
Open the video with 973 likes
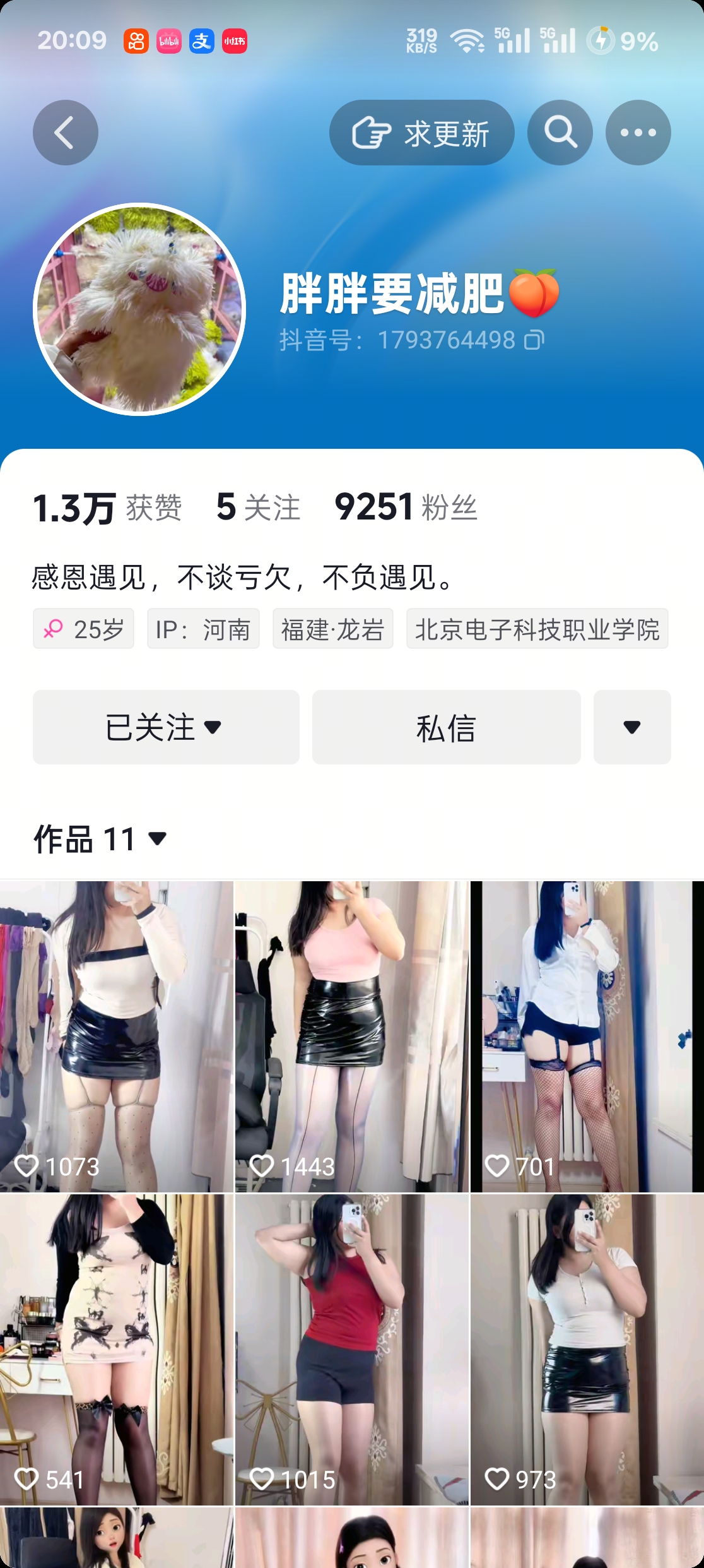(587, 1348)
